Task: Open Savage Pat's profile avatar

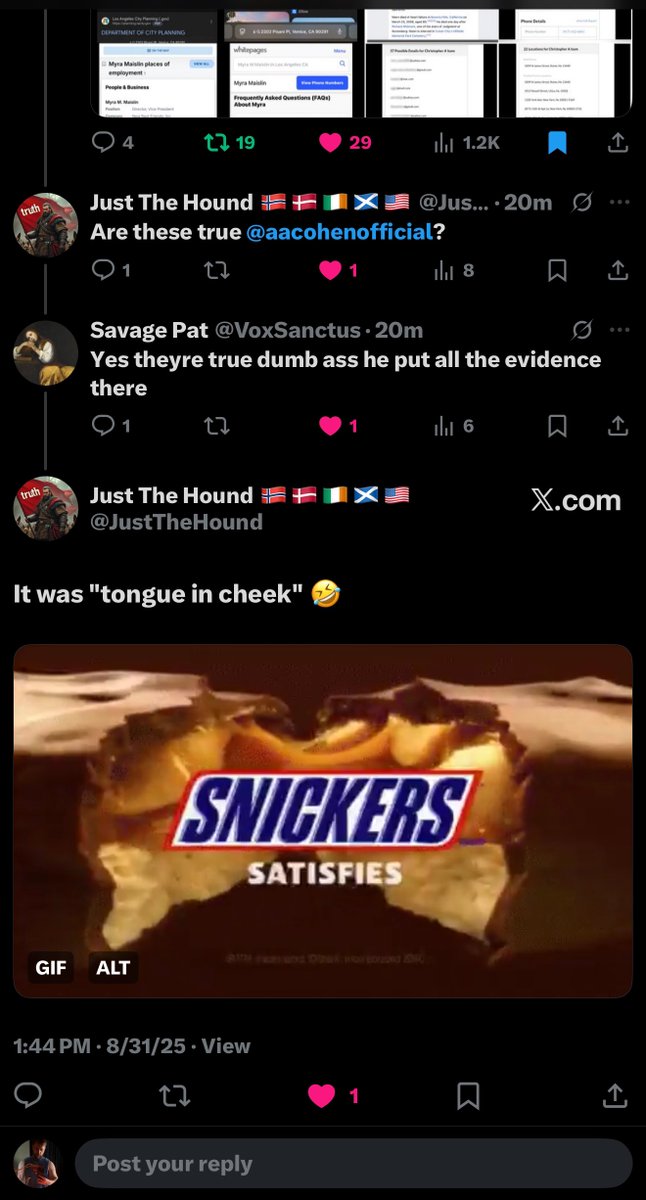Action: tap(46, 352)
